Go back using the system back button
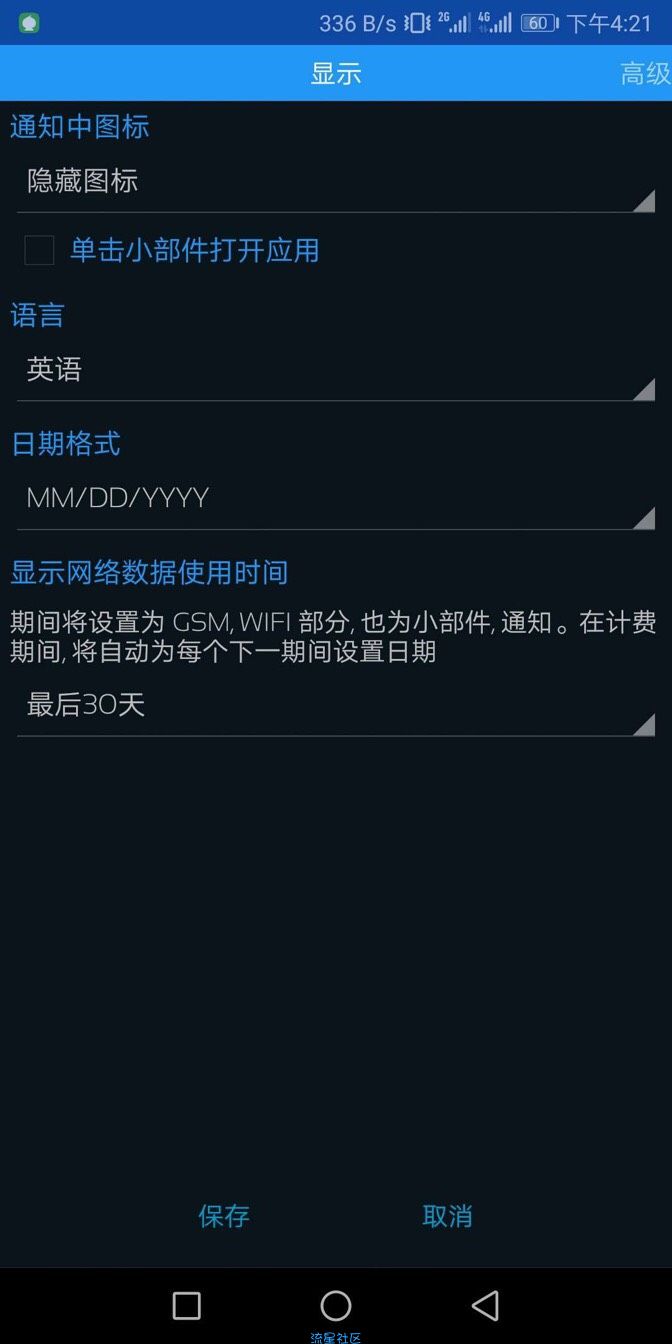Viewport: 672px width, 1344px height. (485, 1305)
